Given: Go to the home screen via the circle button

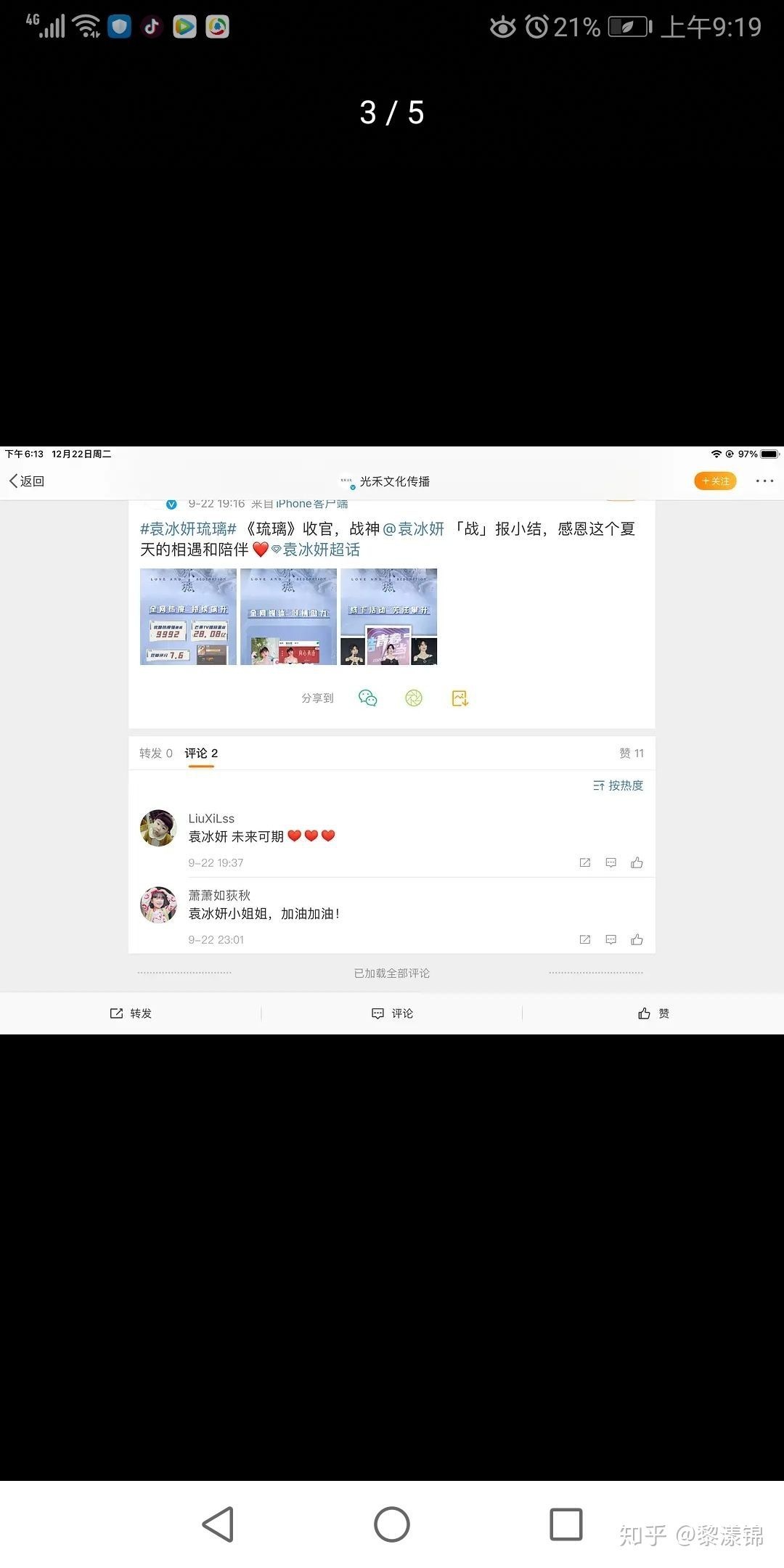Looking at the screenshot, I should (x=392, y=1524).
